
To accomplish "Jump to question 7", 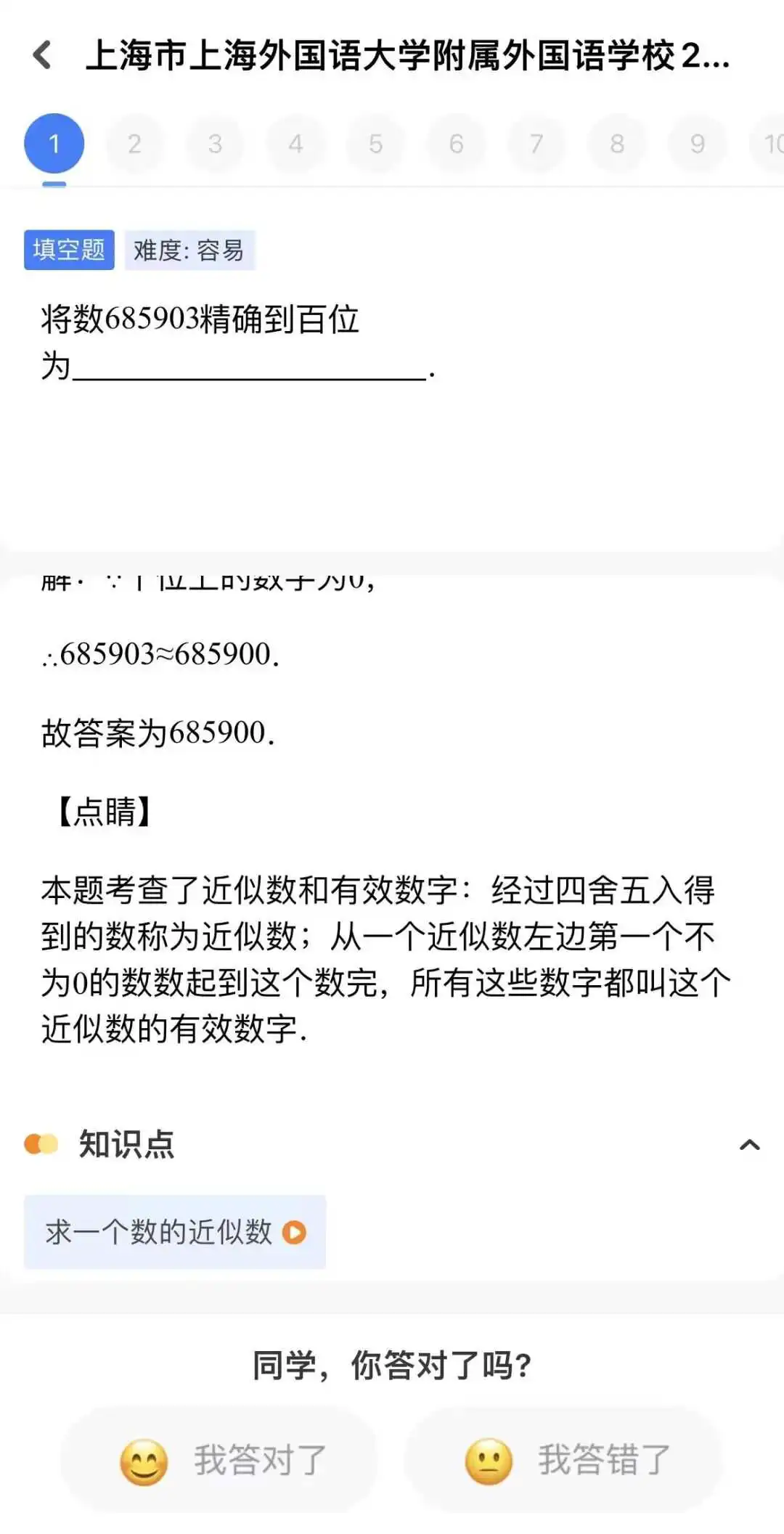I will (x=536, y=144).
